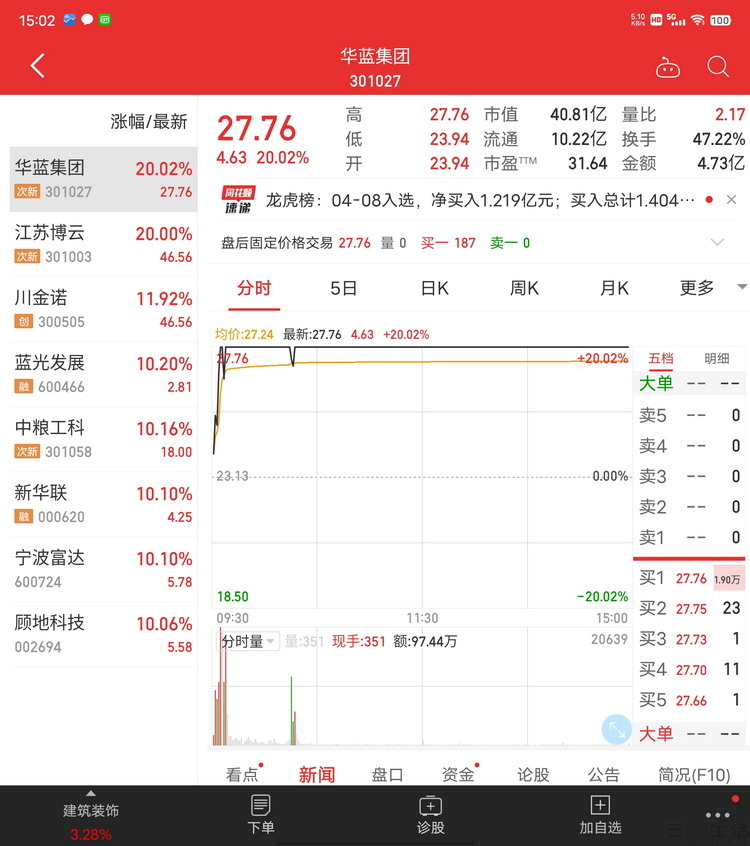Open the robot assistant icon
Screen dimensions: 750x846
coord(667,67)
